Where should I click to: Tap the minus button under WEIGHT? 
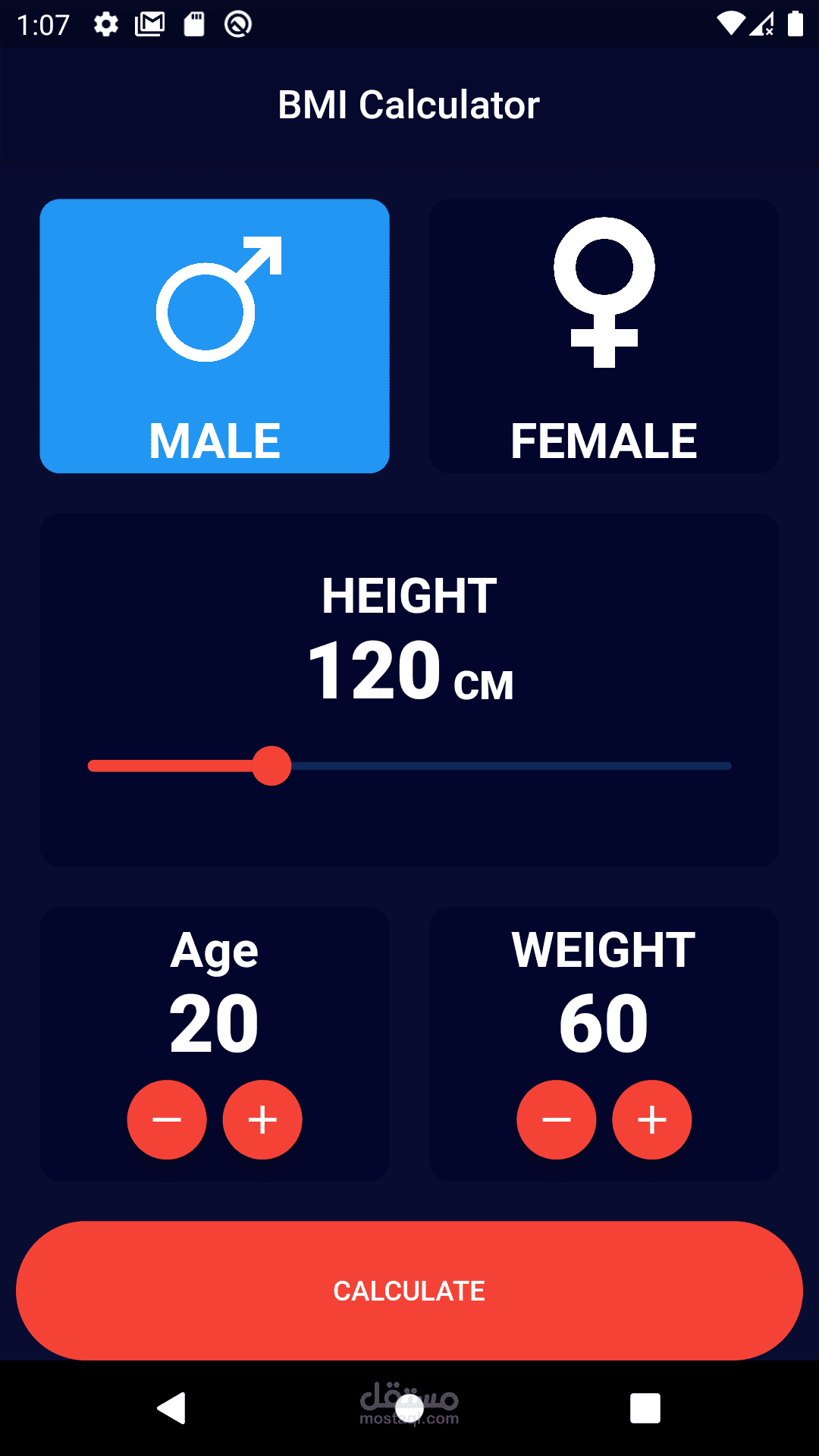557,1119
